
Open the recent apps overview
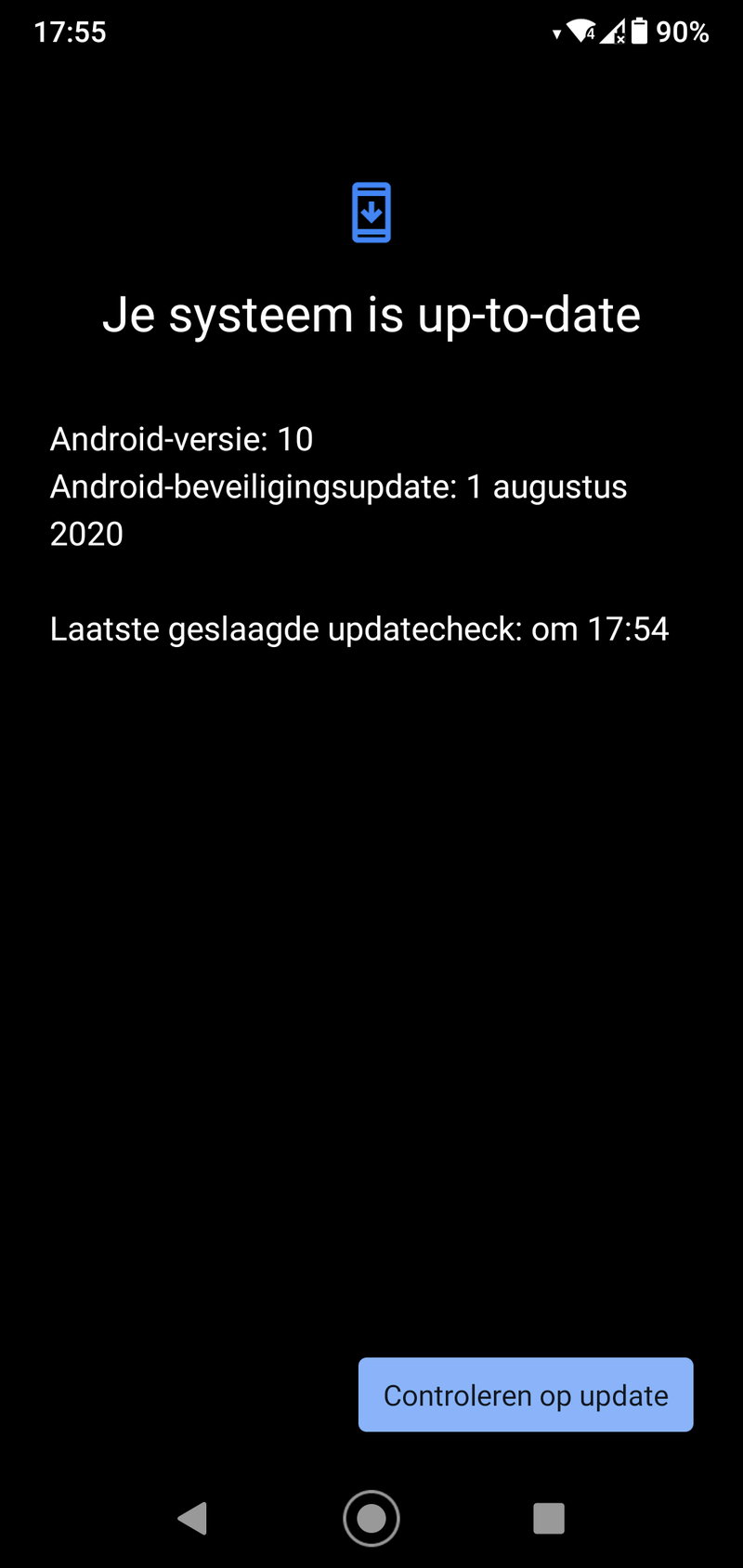[x=549, y=1518]
